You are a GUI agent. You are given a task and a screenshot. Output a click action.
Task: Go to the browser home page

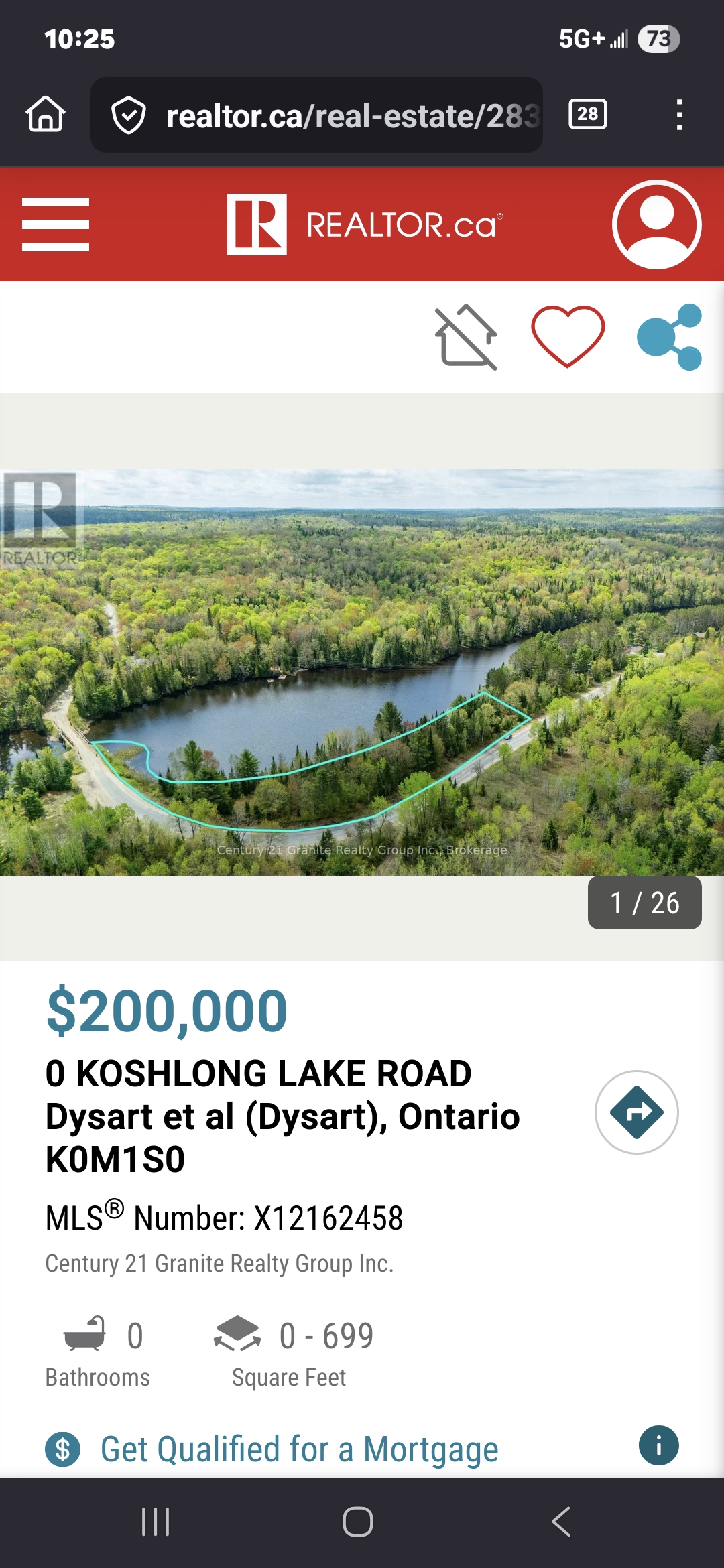pos(46,115)
